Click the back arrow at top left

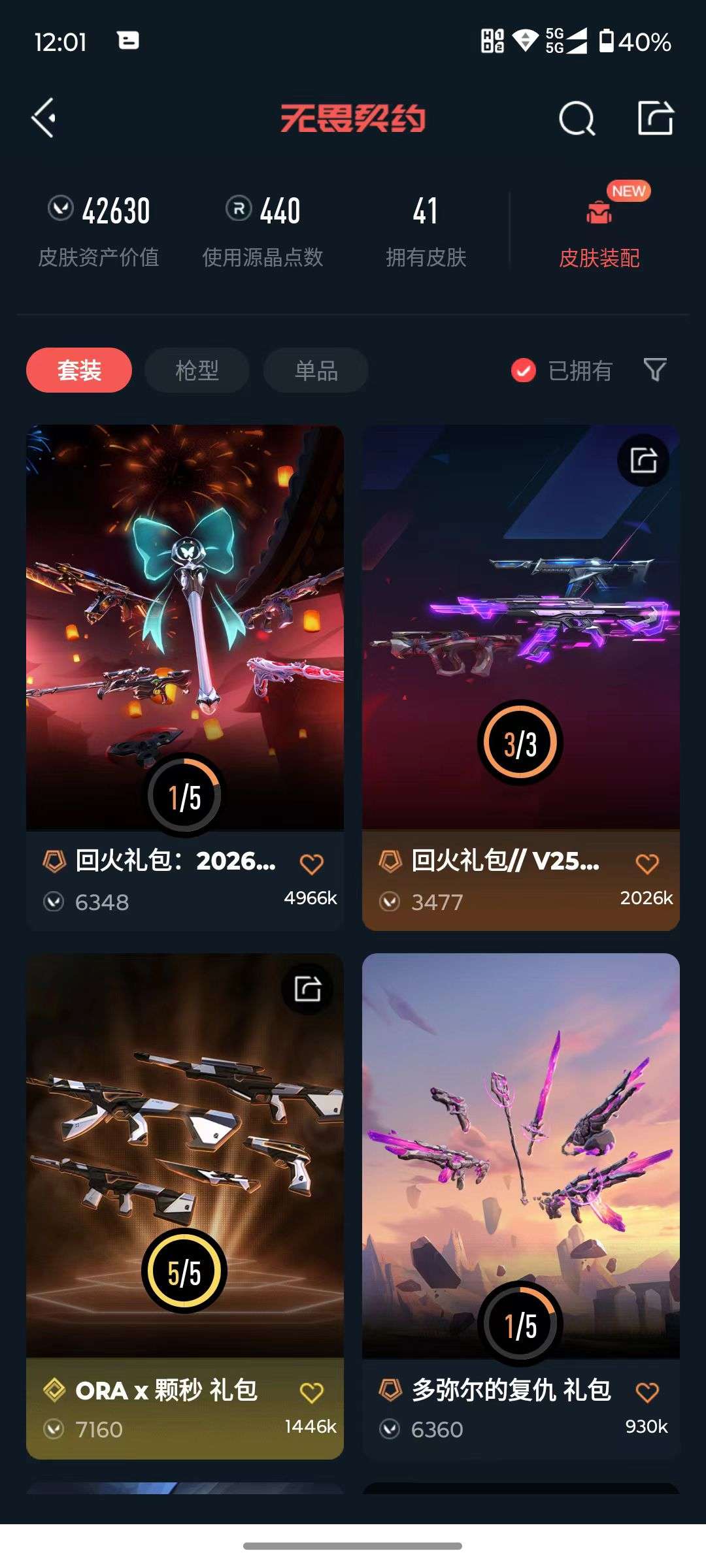click(43, 119)
